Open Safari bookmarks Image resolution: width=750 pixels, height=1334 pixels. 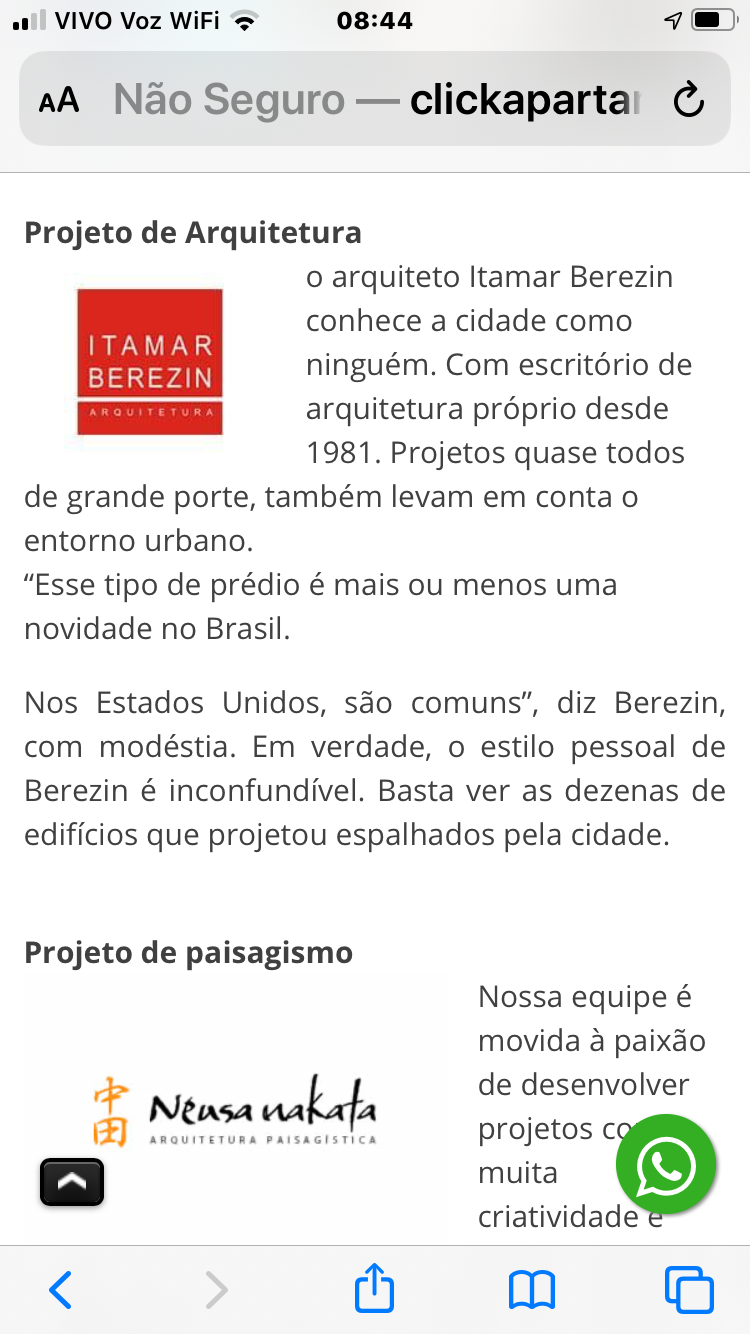[x=532, y=1290]
